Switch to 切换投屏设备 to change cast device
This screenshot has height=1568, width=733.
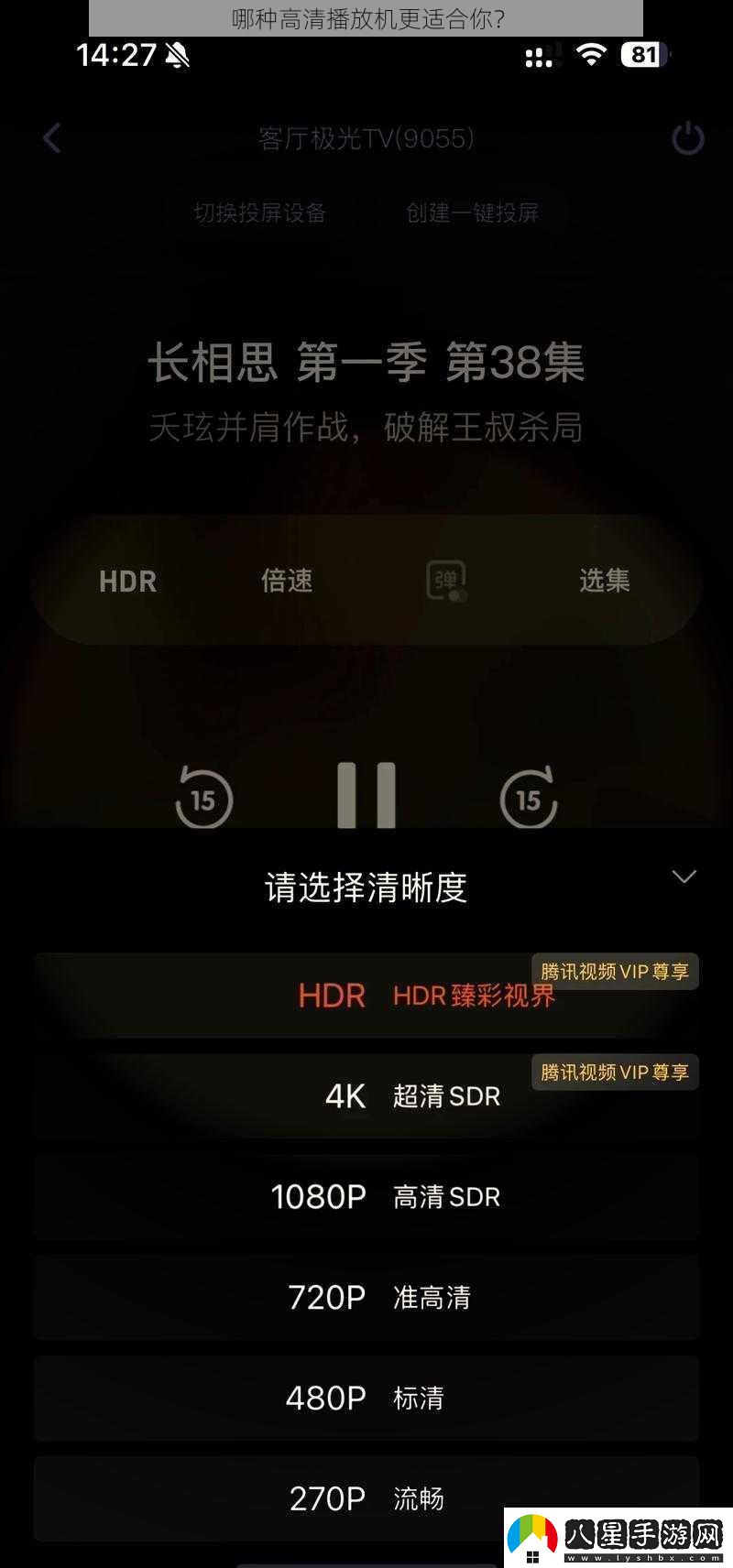coord(259,212)
